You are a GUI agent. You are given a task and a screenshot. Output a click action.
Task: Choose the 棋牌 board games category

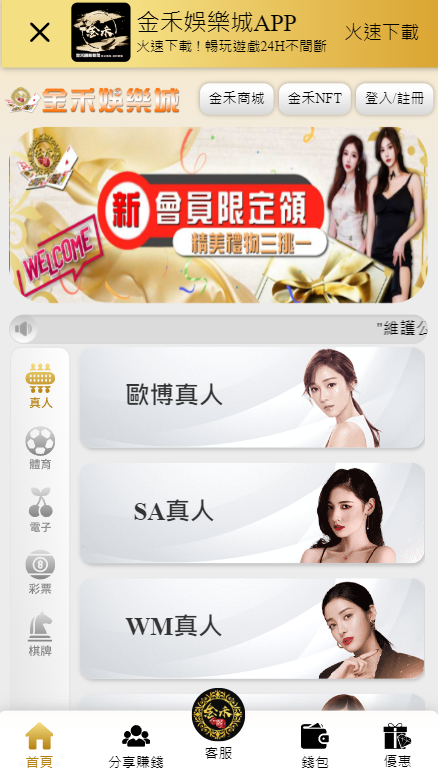point(40,634)
